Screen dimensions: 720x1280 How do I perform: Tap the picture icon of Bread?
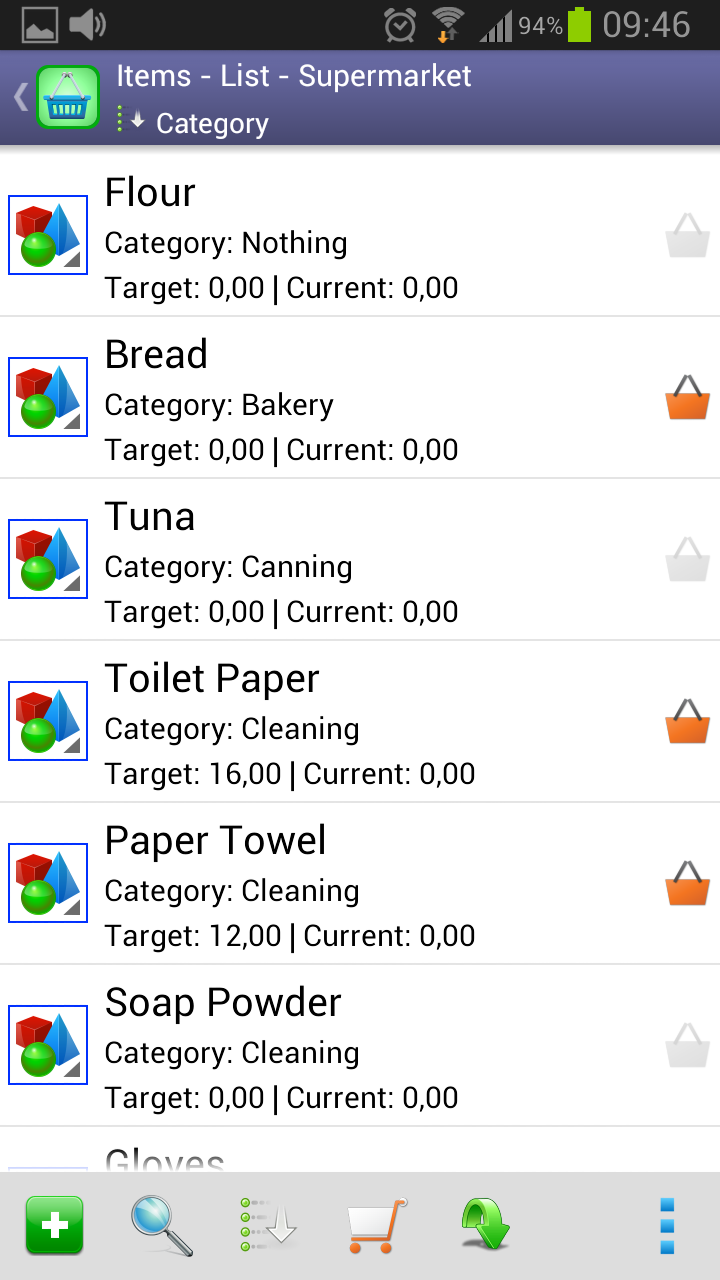pos(48,397)
